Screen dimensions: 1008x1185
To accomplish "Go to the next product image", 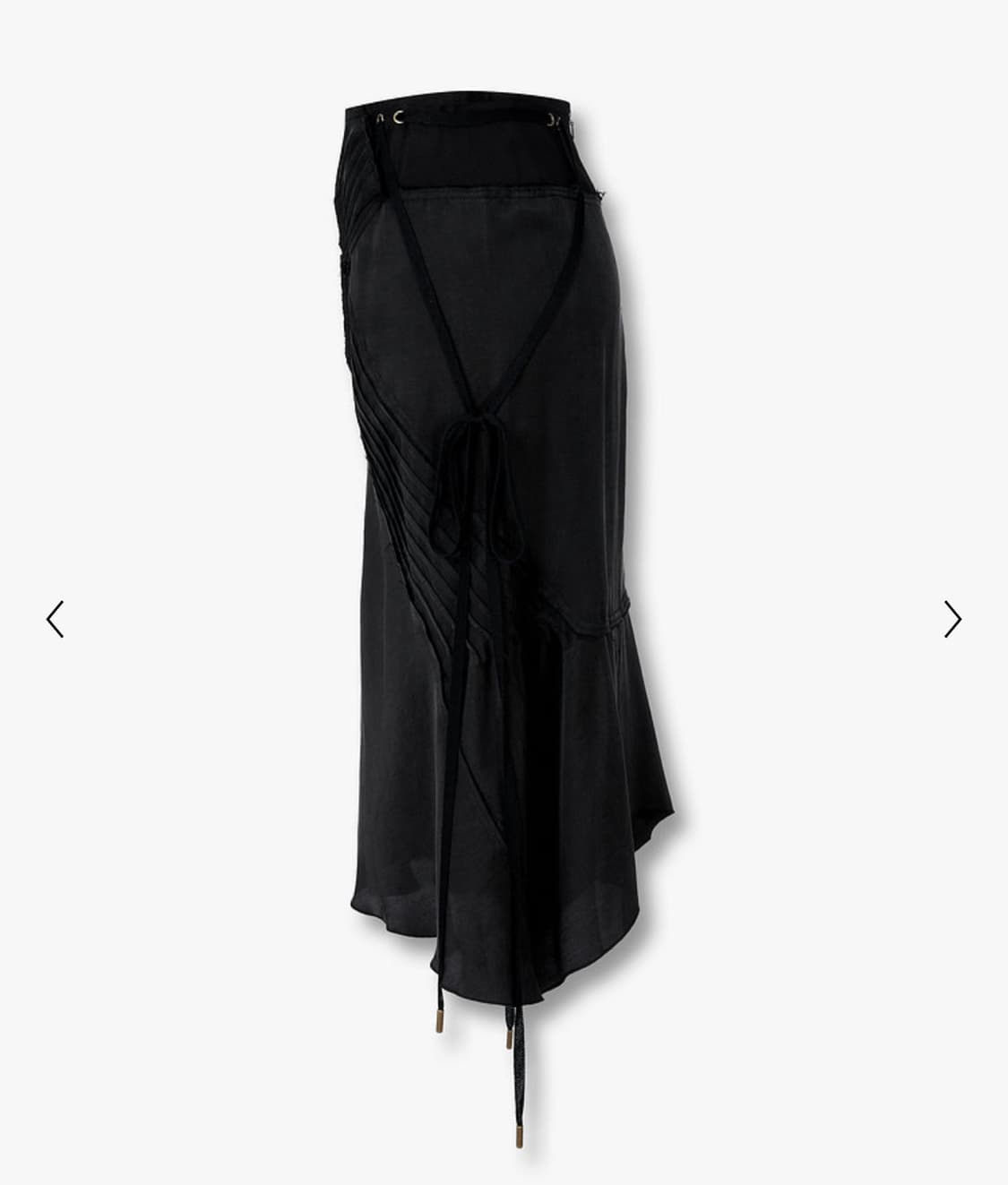I will click(x=952, y=619).
